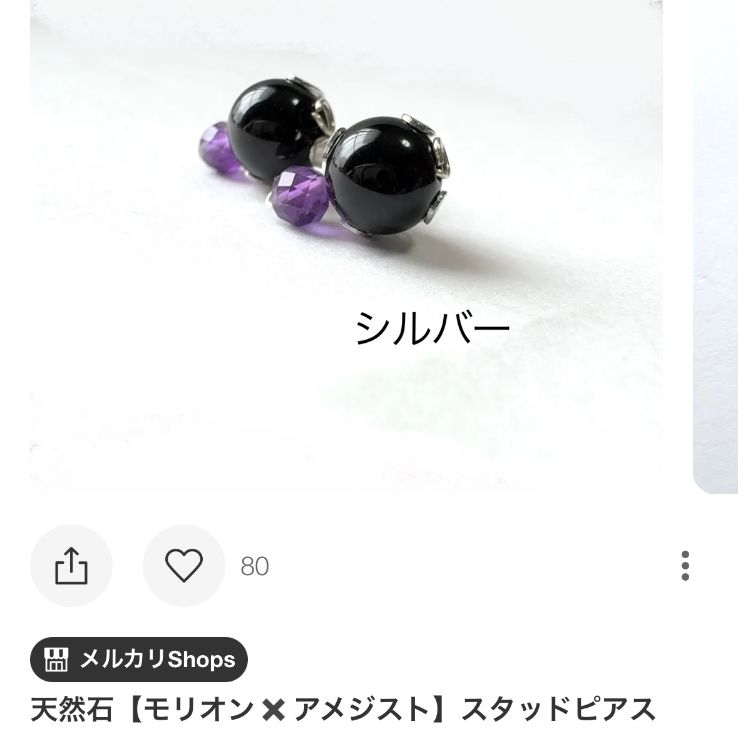
Task: Tap the メルカリShops badge
Action: pos(139,659)
